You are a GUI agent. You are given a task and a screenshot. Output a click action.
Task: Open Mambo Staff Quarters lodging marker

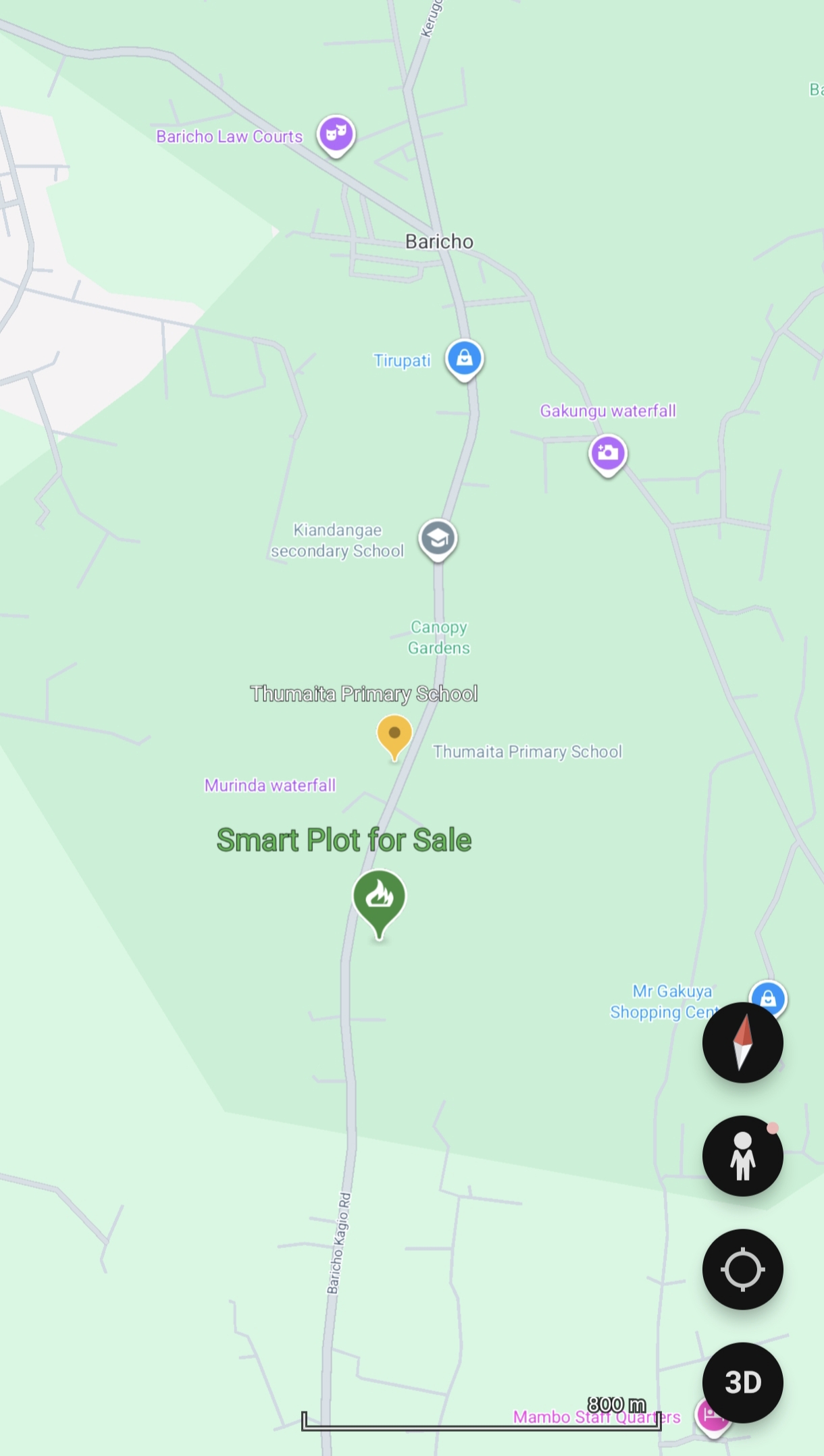click(x=711, y=1415)
